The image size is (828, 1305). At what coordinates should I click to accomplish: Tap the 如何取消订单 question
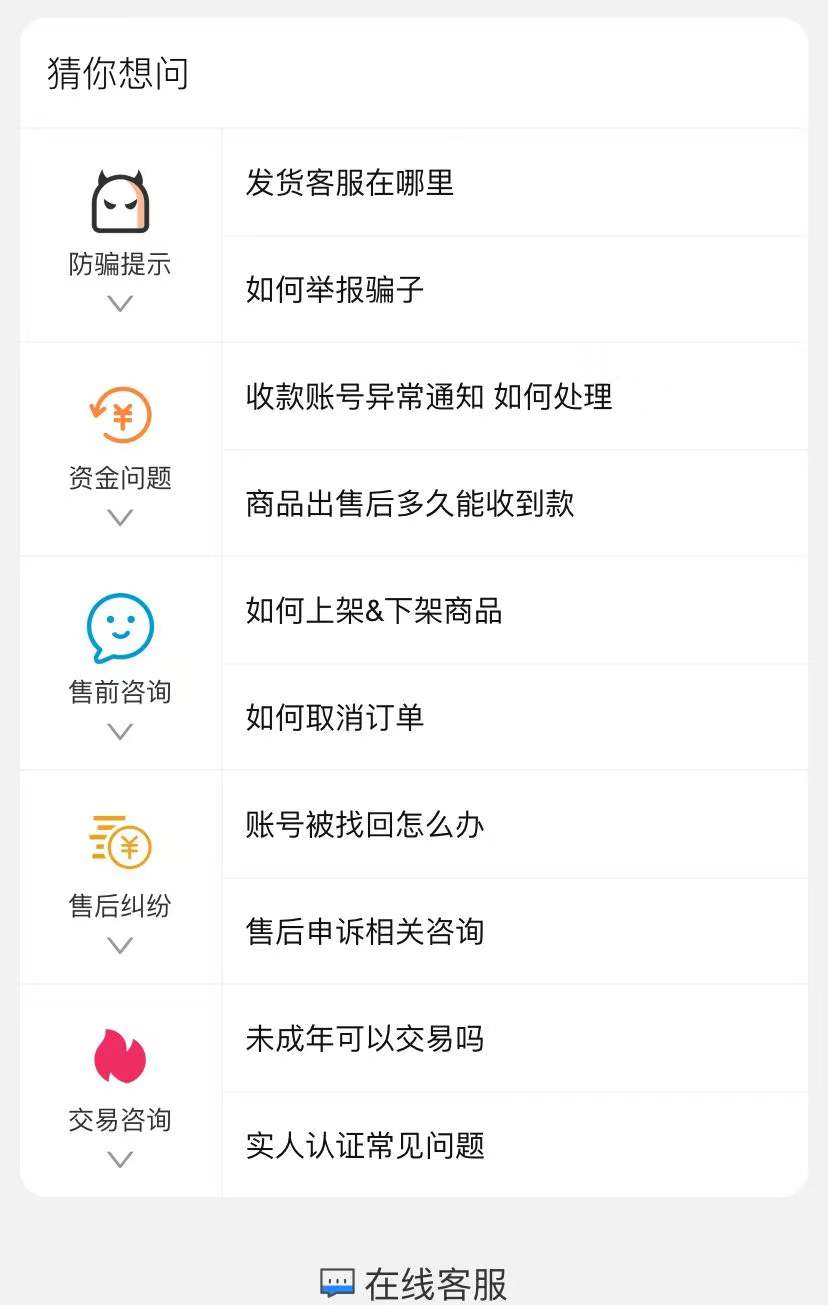(335, 718)
